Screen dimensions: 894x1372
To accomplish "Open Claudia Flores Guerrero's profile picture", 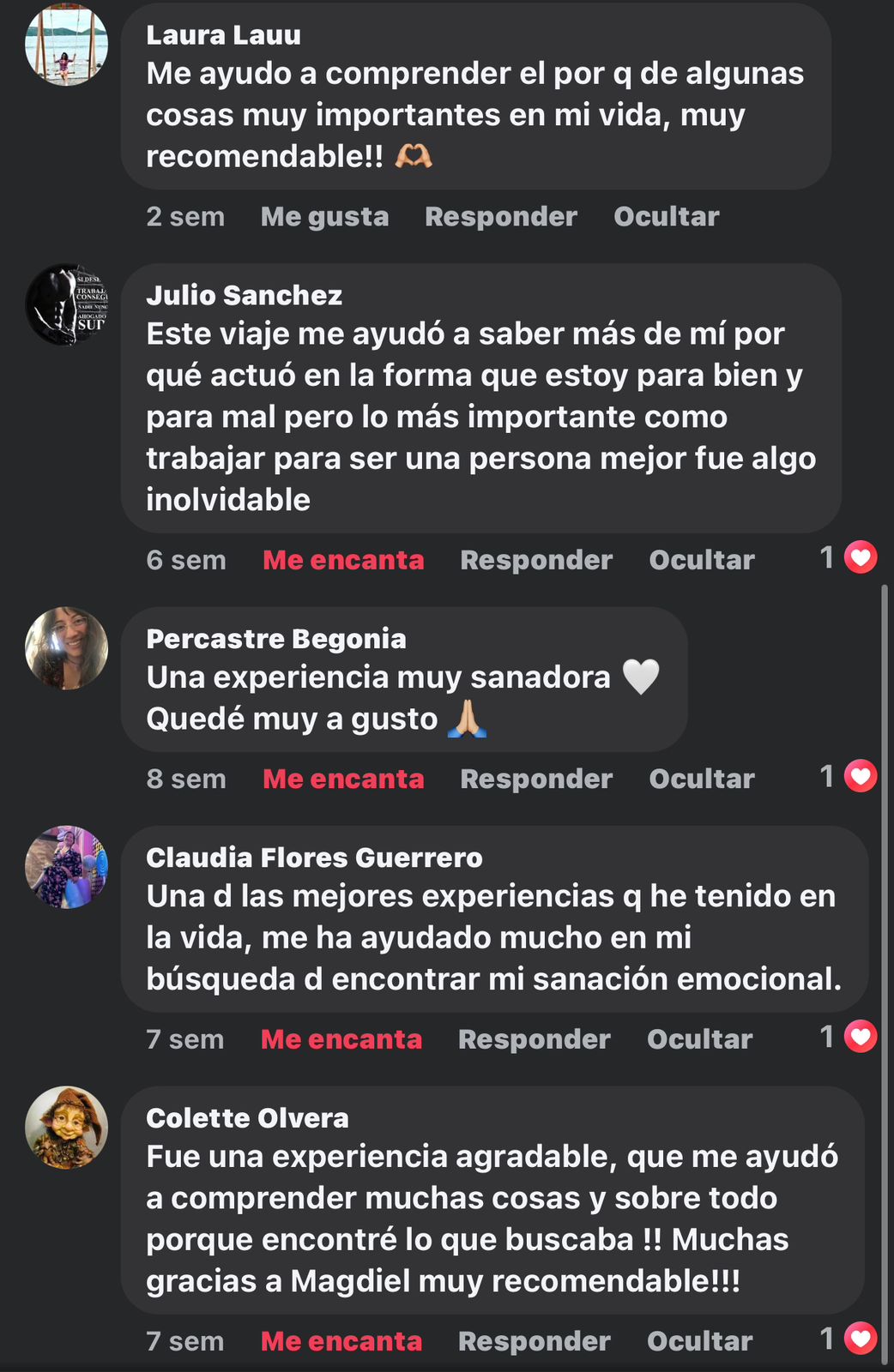I will [x=67, y=867].
